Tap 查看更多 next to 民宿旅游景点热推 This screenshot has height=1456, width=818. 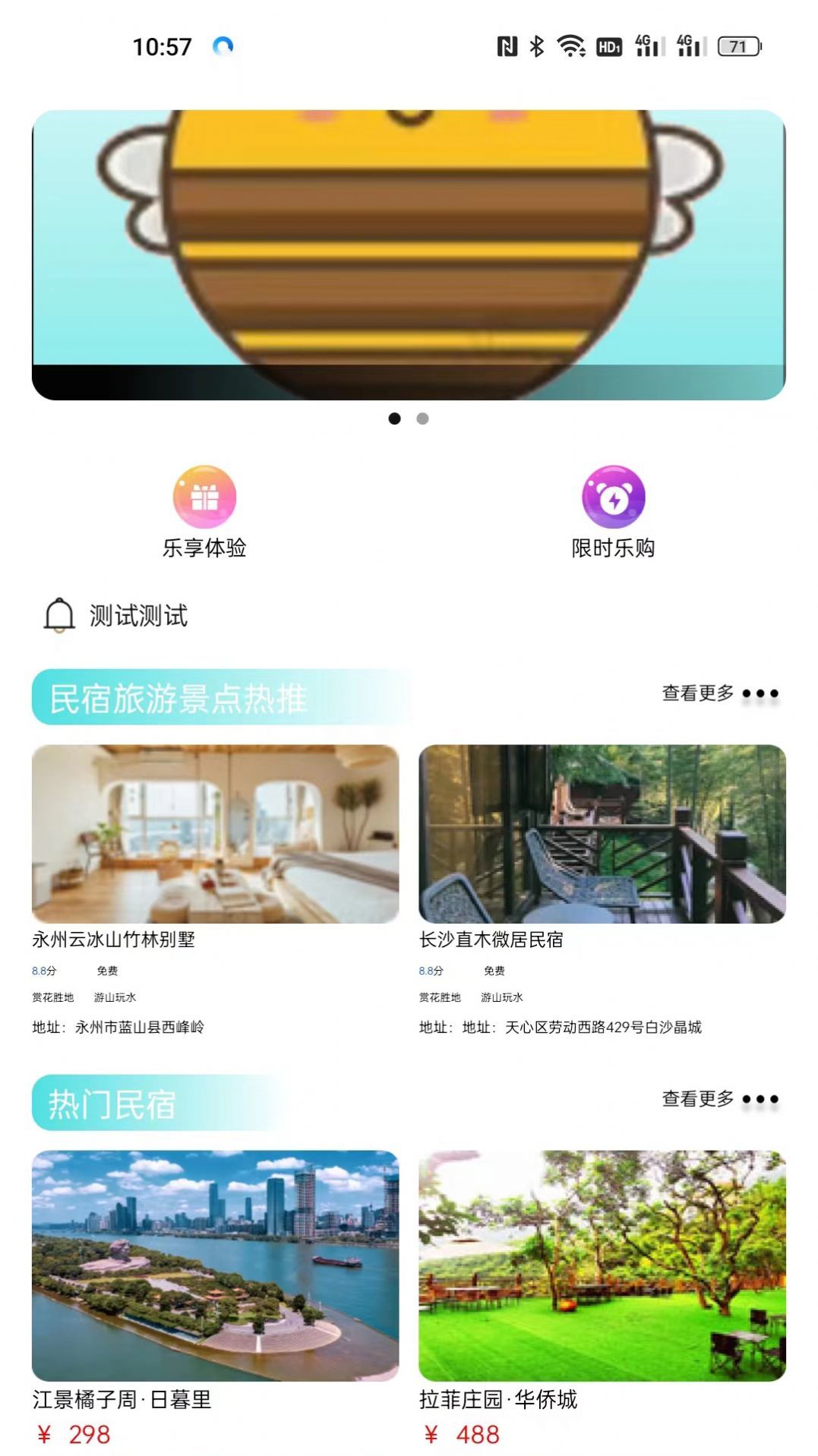(x=719, y=693)
